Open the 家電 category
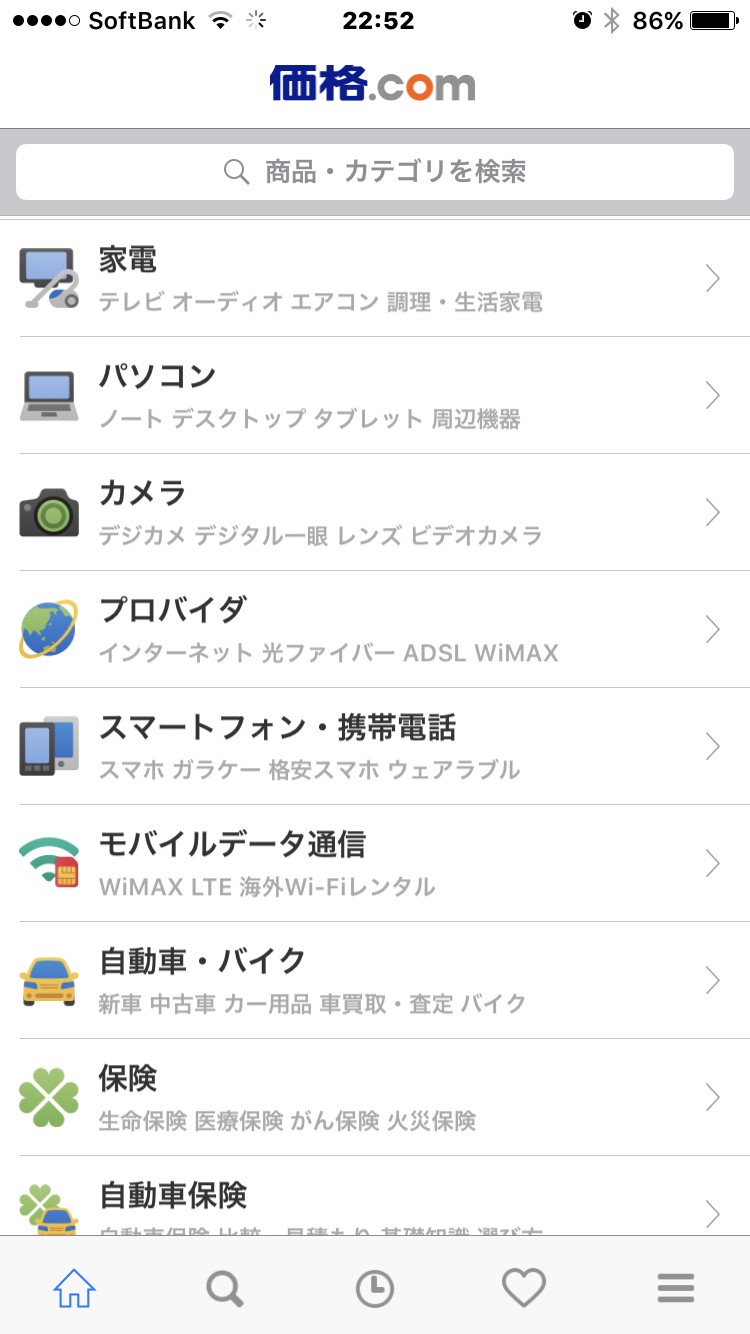Image resolution: width=750 pixels, height=1334 pixels. coord(375,279)
